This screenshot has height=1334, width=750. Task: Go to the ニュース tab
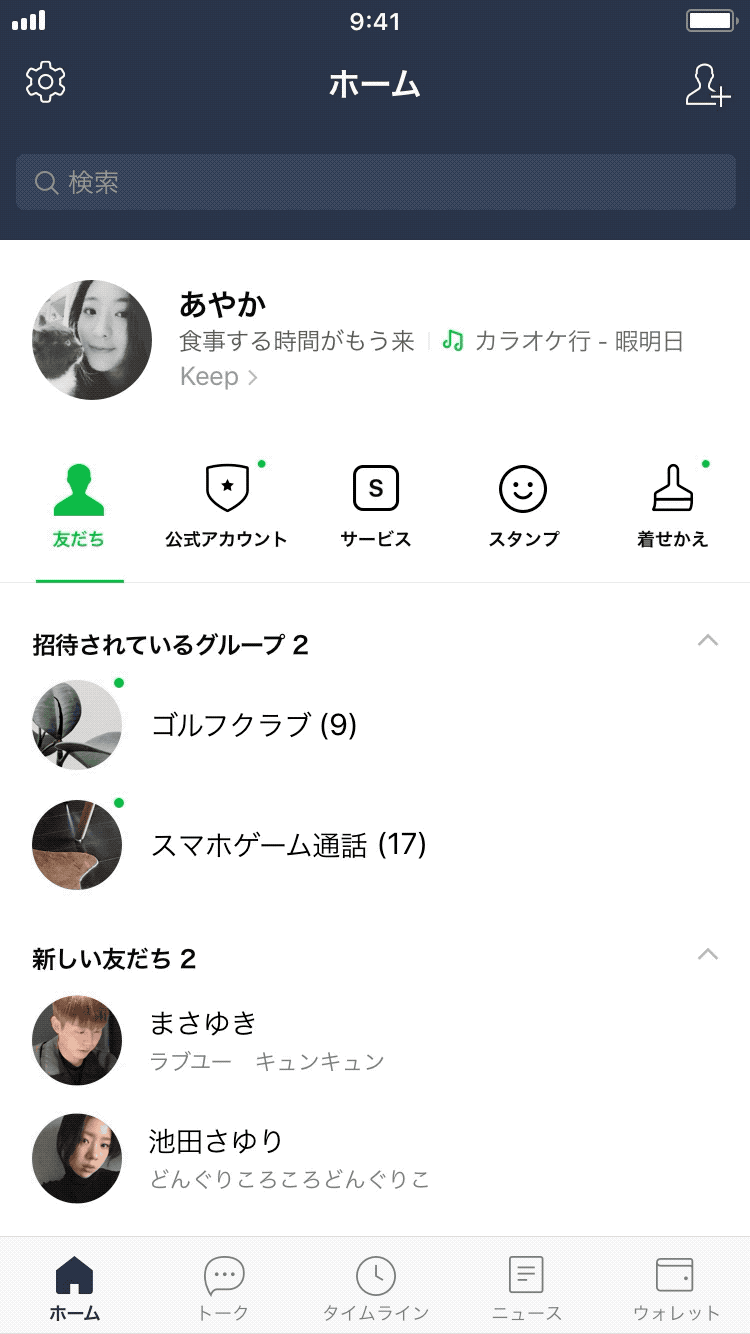pyautogui.click(x=526, y=1288)
